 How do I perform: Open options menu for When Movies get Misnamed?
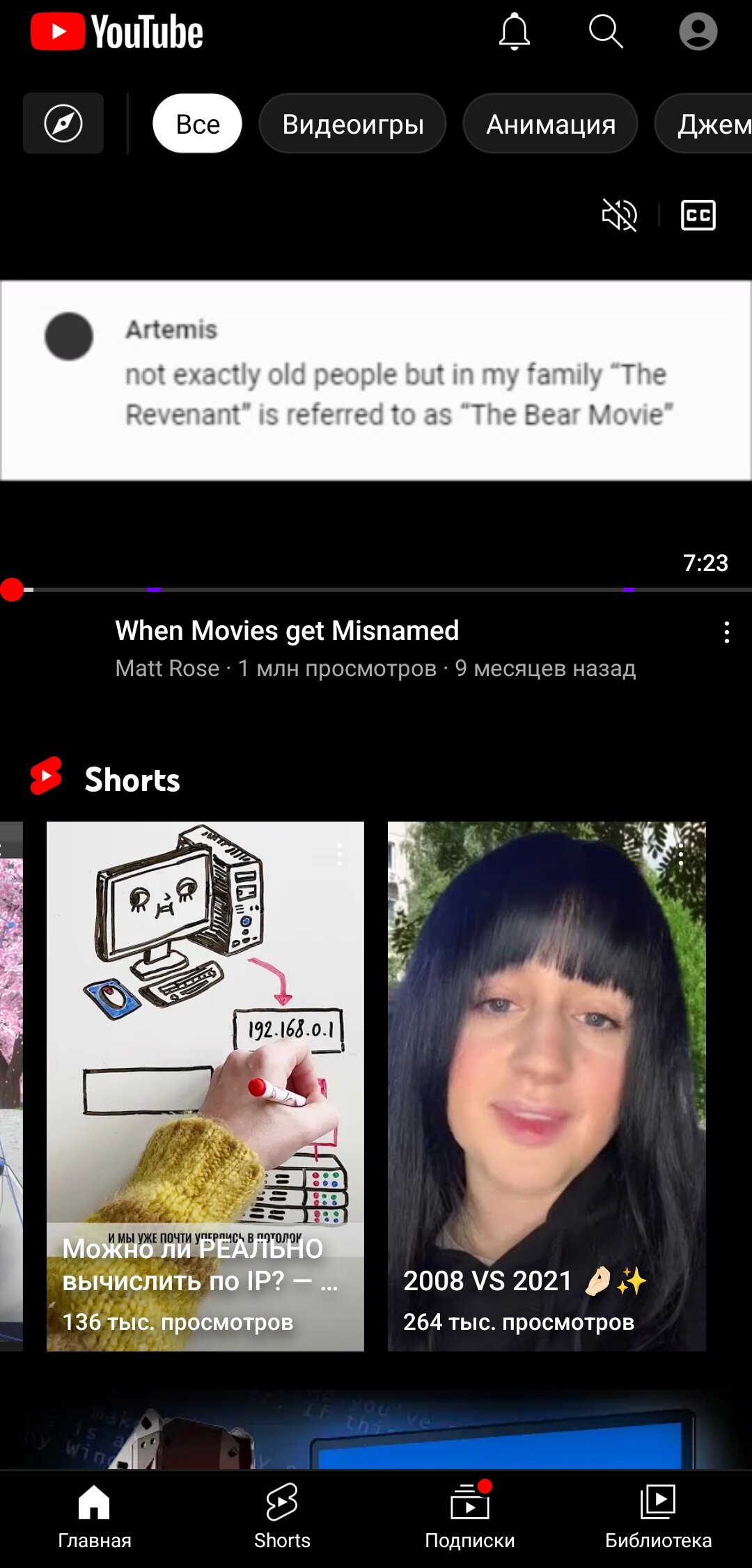pos(726,632)
